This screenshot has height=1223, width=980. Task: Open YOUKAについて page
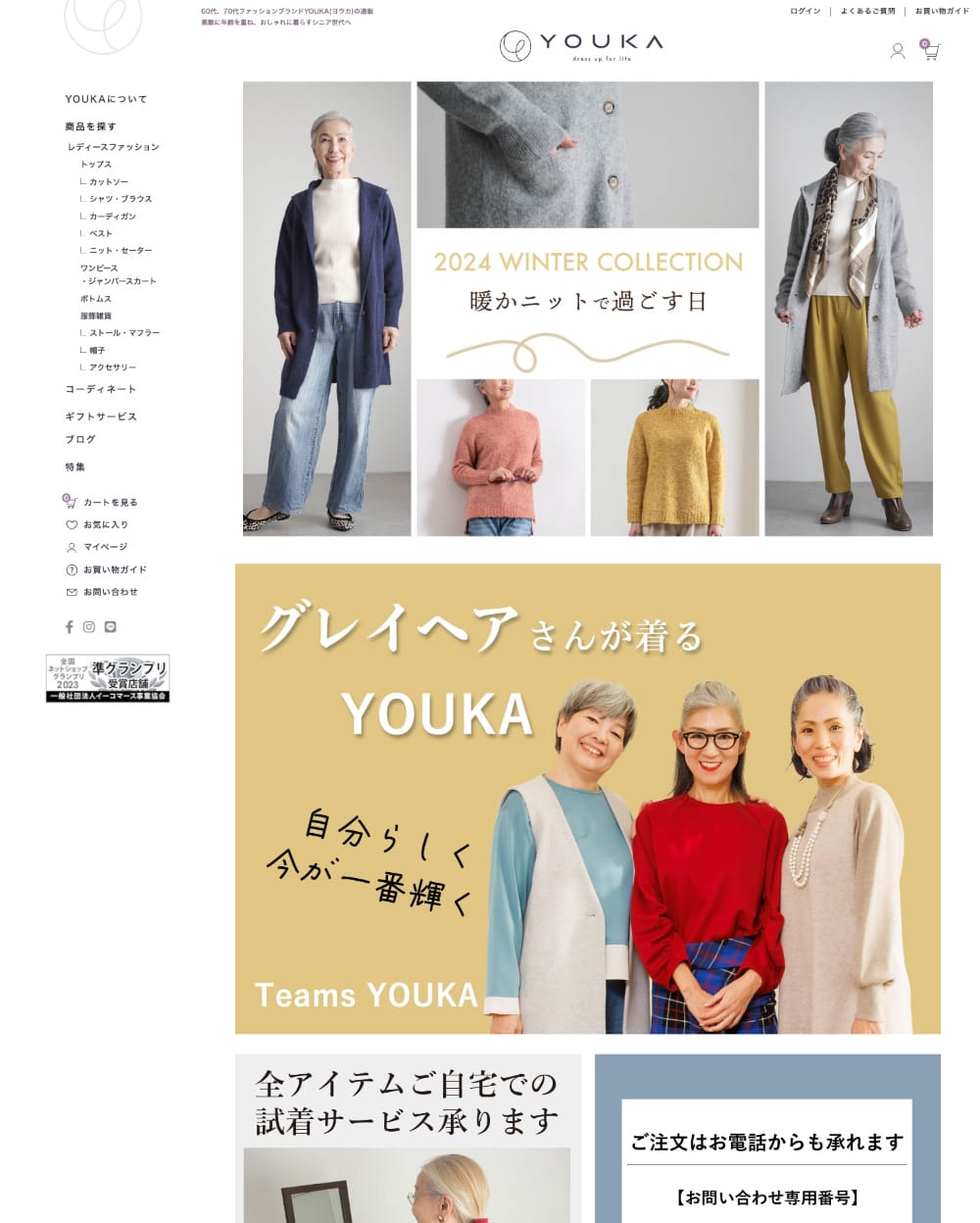click(x=106, y=99)
